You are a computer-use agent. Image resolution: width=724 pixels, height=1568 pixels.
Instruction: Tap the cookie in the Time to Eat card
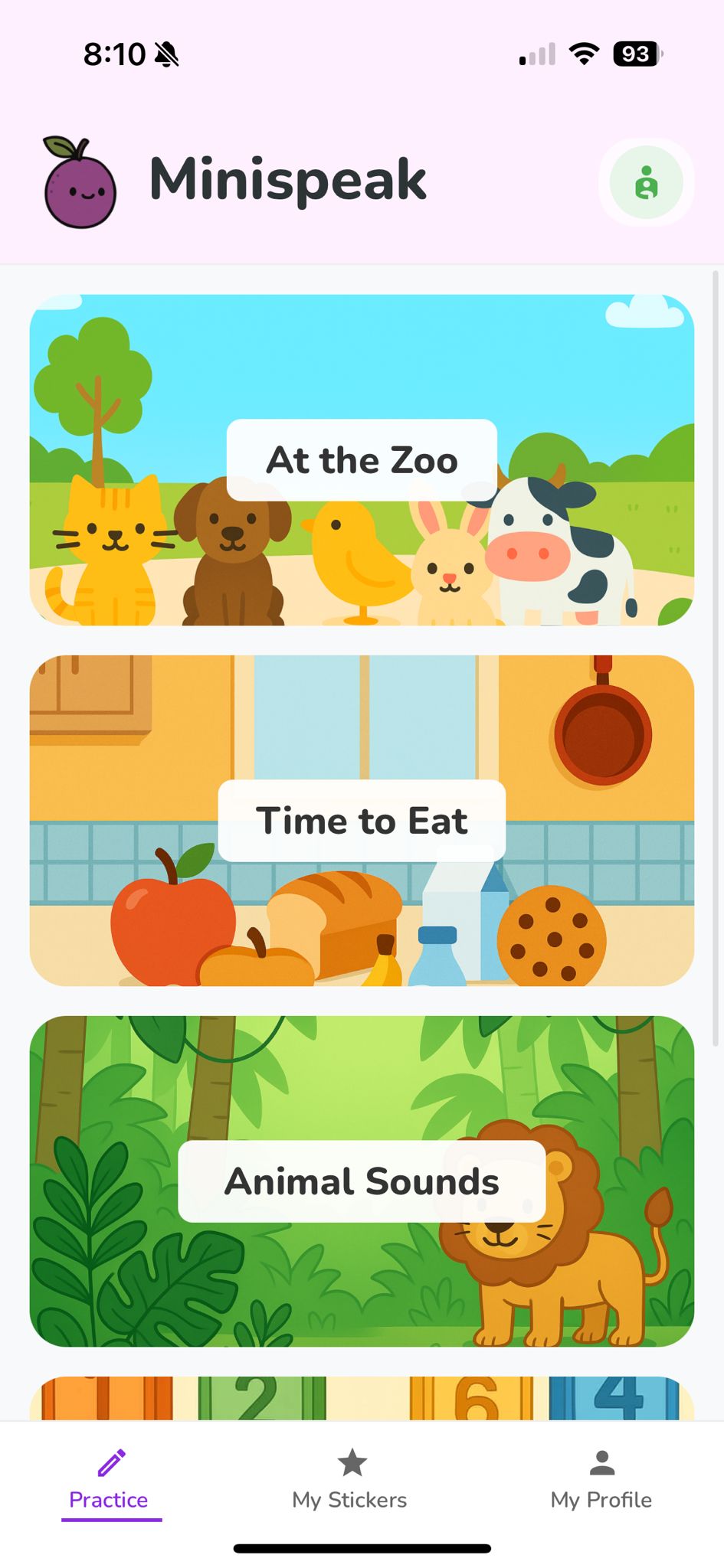click(553, 935)
